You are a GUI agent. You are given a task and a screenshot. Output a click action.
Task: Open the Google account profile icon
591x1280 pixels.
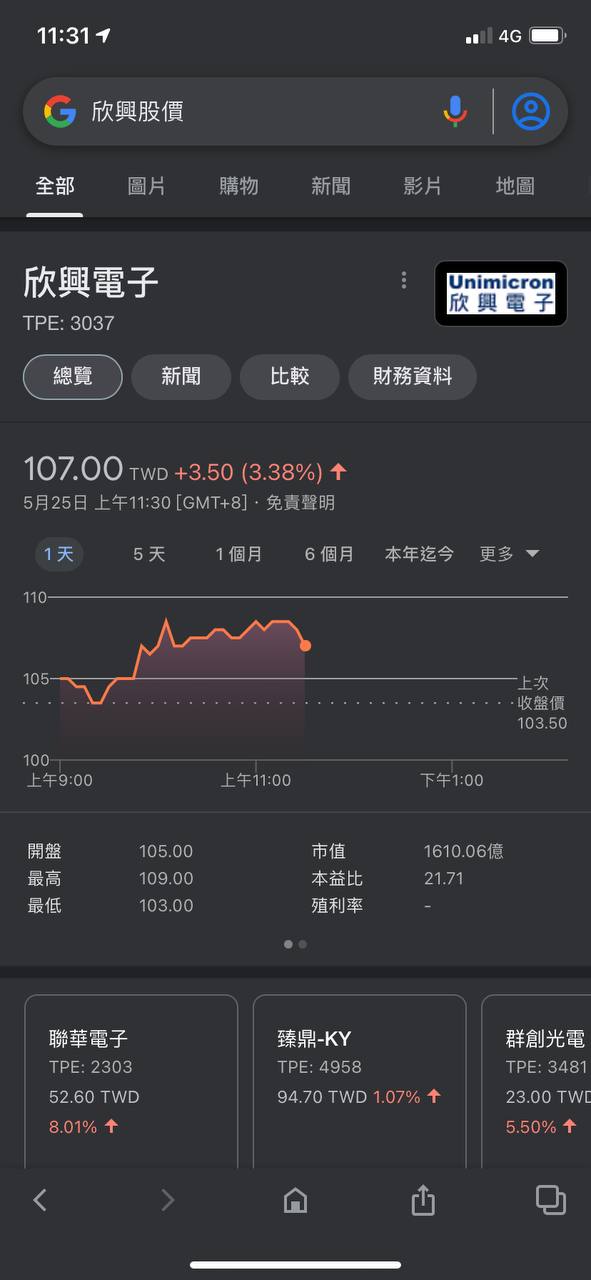pos(531,111)
